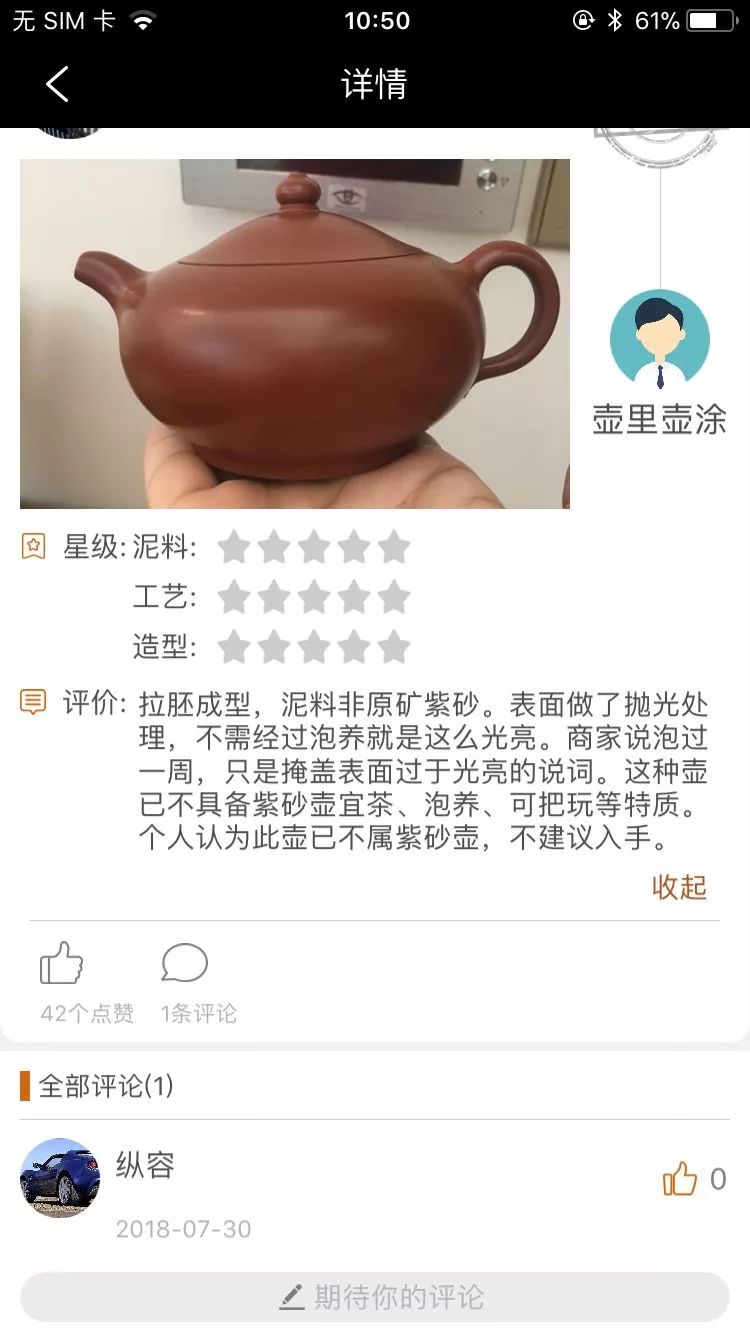Image resolution: width=750 pixels, height=1334 pixels.
Task: Open the comment bubble icon
Action: click(x=185, y=964)
